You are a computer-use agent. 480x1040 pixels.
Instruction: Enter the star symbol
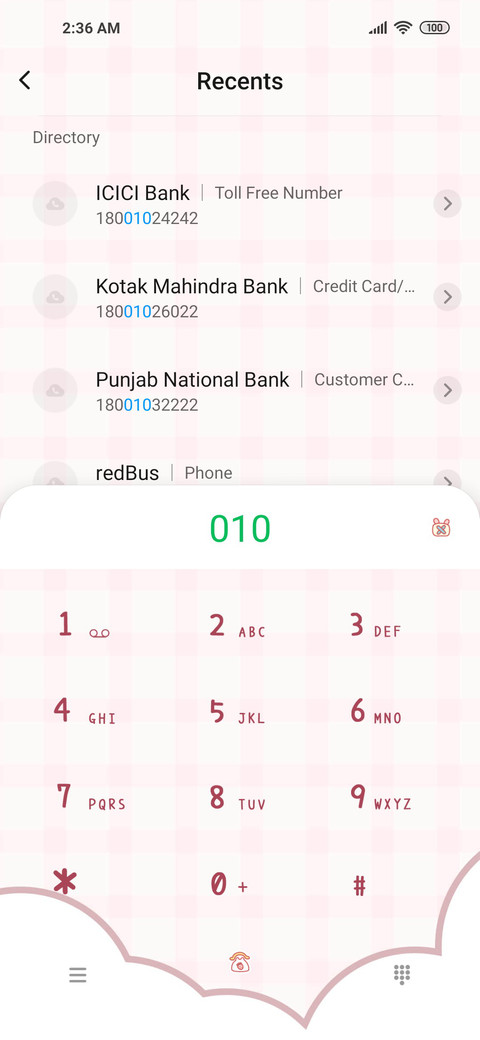tap(64, 883)
